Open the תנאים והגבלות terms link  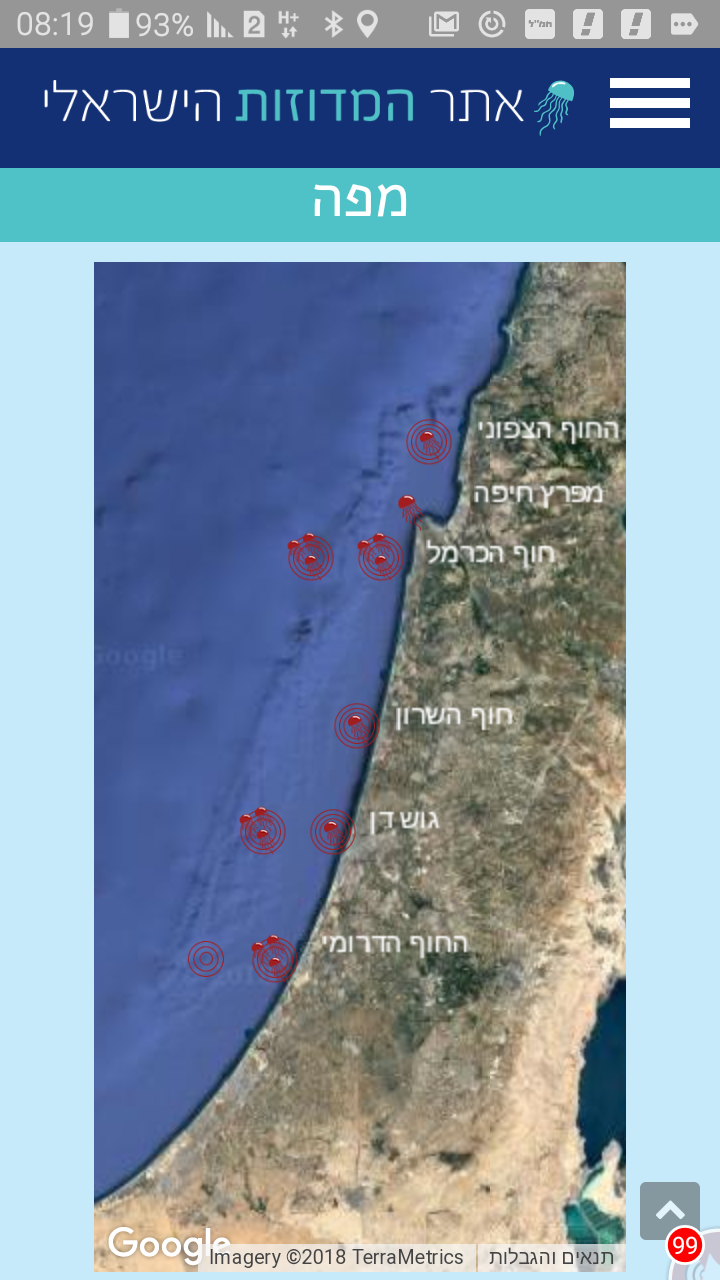coord(551,1257)
